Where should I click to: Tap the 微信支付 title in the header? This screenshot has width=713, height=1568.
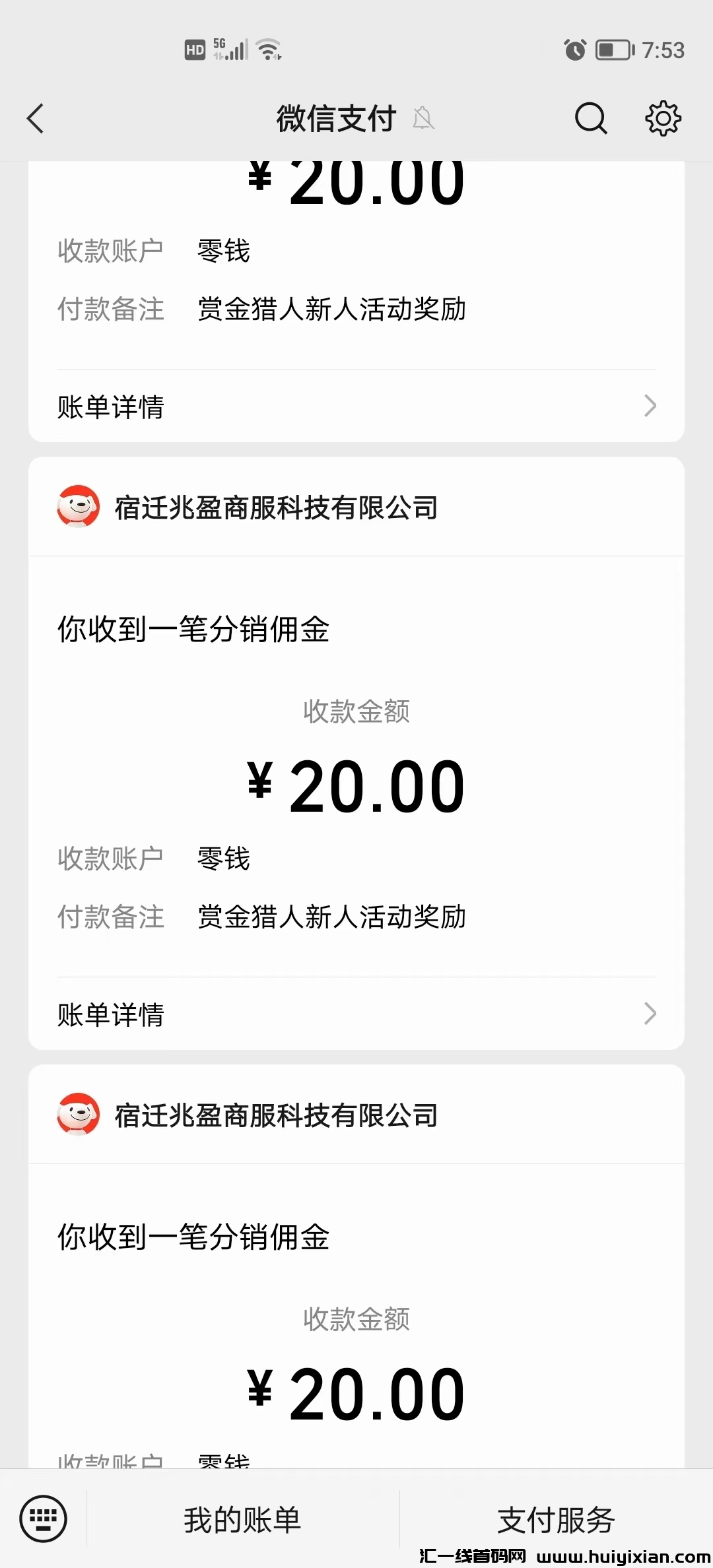pos(335,117)
